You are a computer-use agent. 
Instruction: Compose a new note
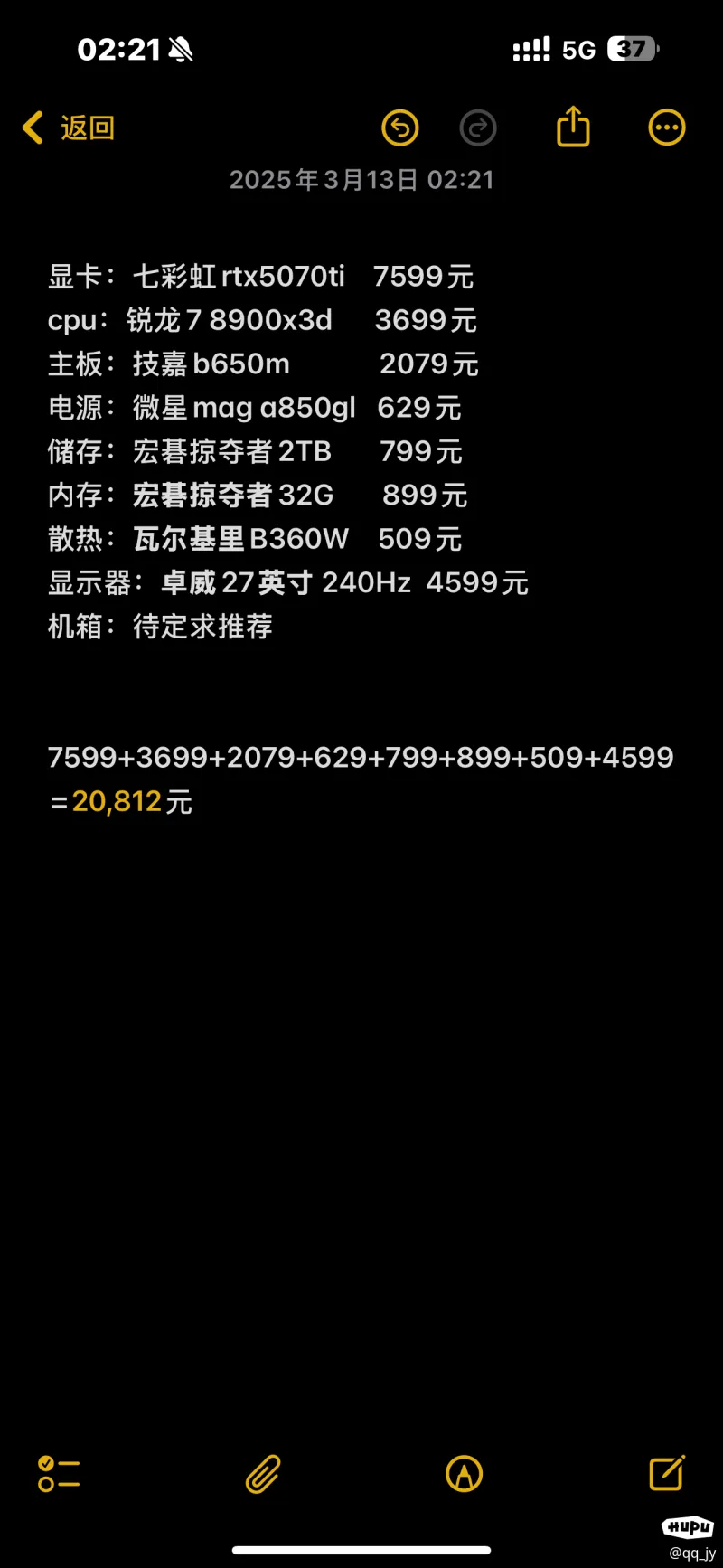[667, 1472]
